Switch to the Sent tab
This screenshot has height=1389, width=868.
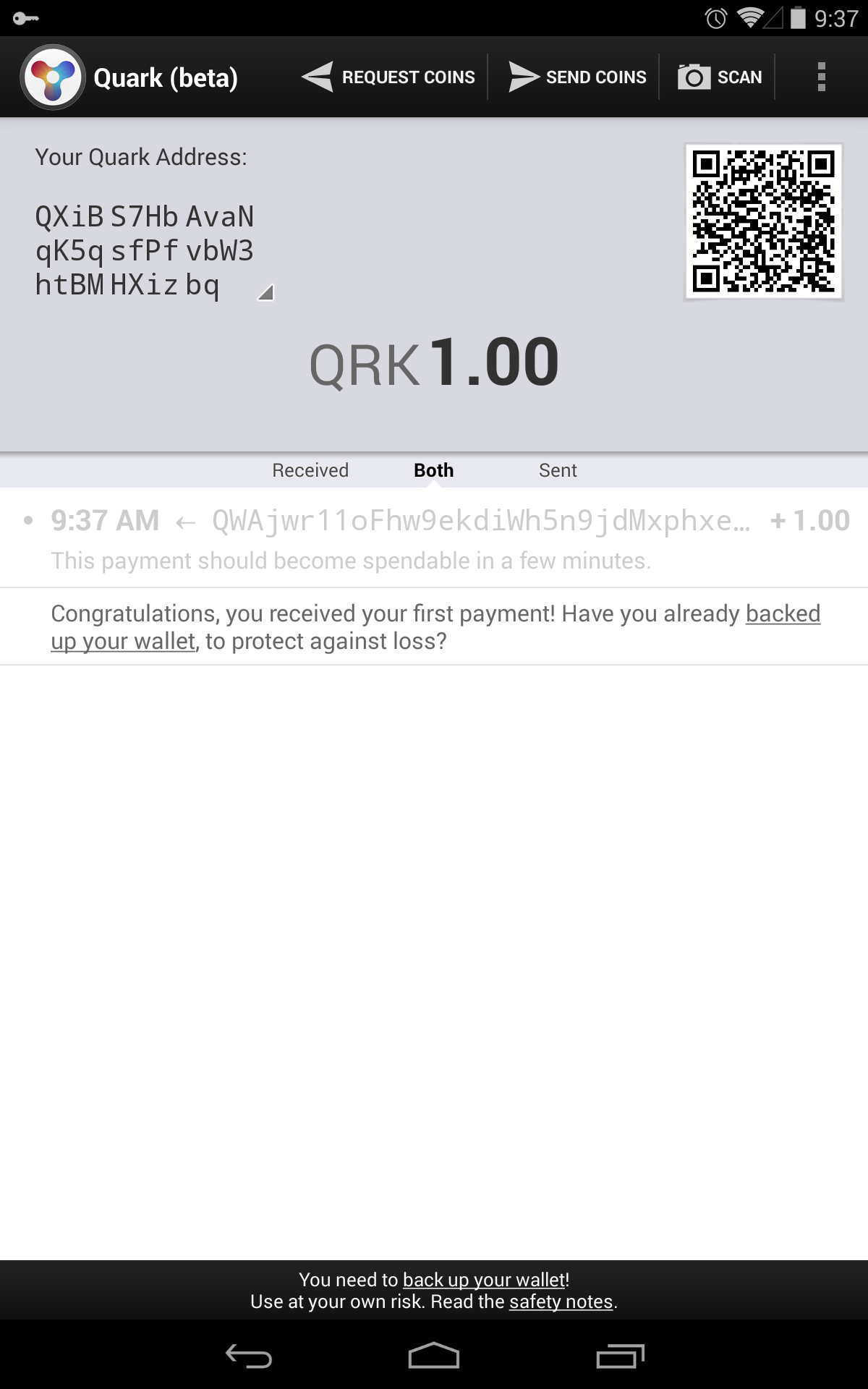pos(558,470)
